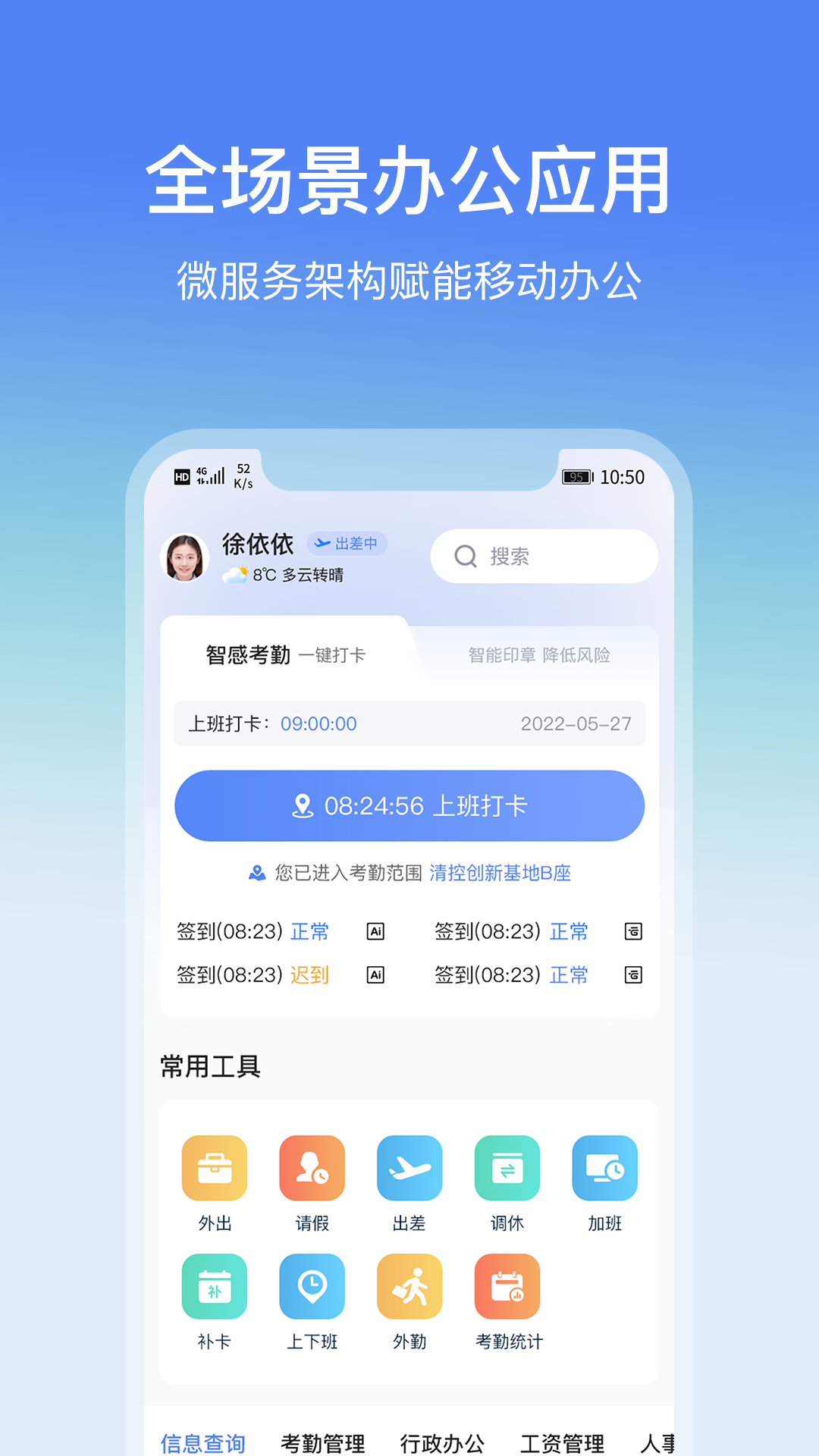The image size is (819, 1456).
Task: Select the 外出 (go out) tool icon
Action: point(215,1167)
